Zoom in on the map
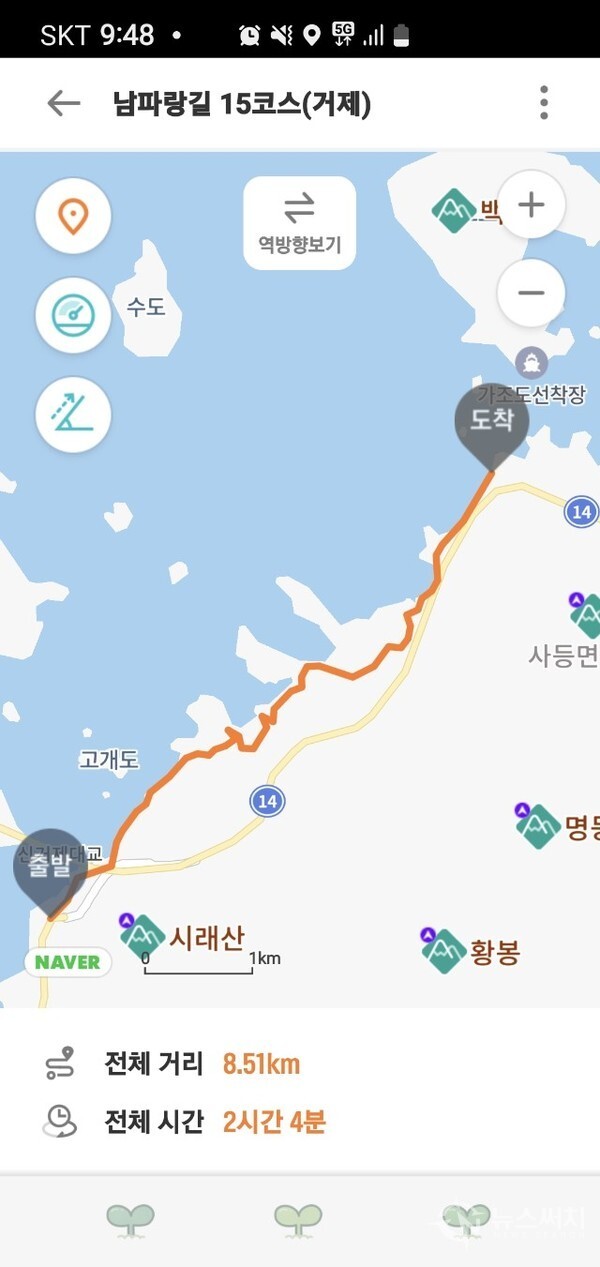 click(531, 205)
